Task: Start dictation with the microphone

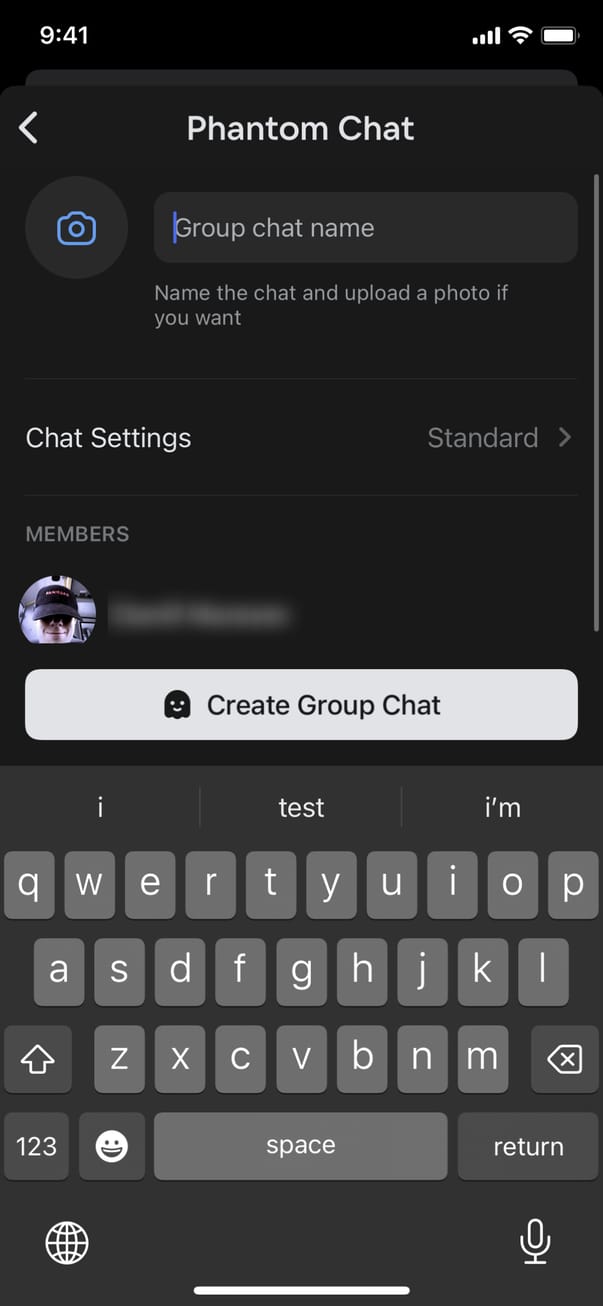Action: (x=535, y=1242)
